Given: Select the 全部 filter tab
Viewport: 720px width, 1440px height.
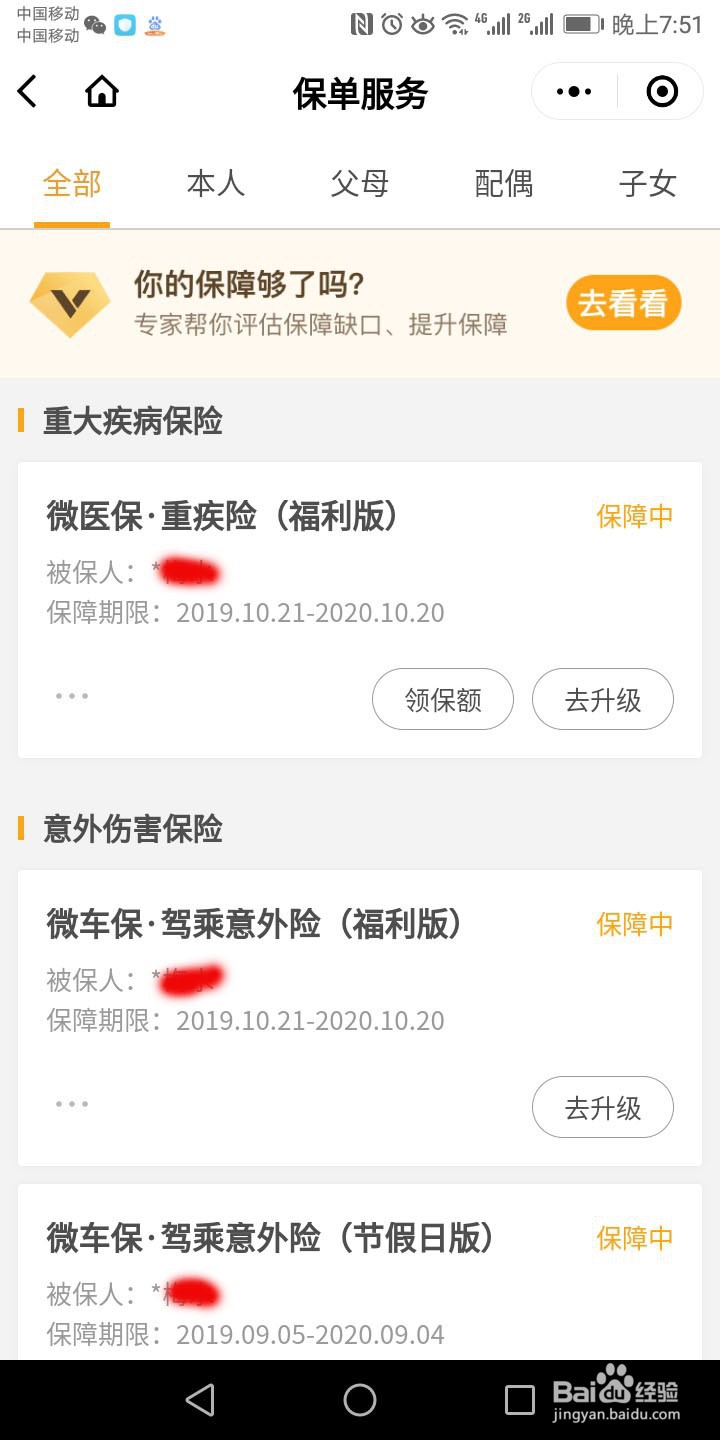Looking at the screenshot, I should [x=72, y=185].
